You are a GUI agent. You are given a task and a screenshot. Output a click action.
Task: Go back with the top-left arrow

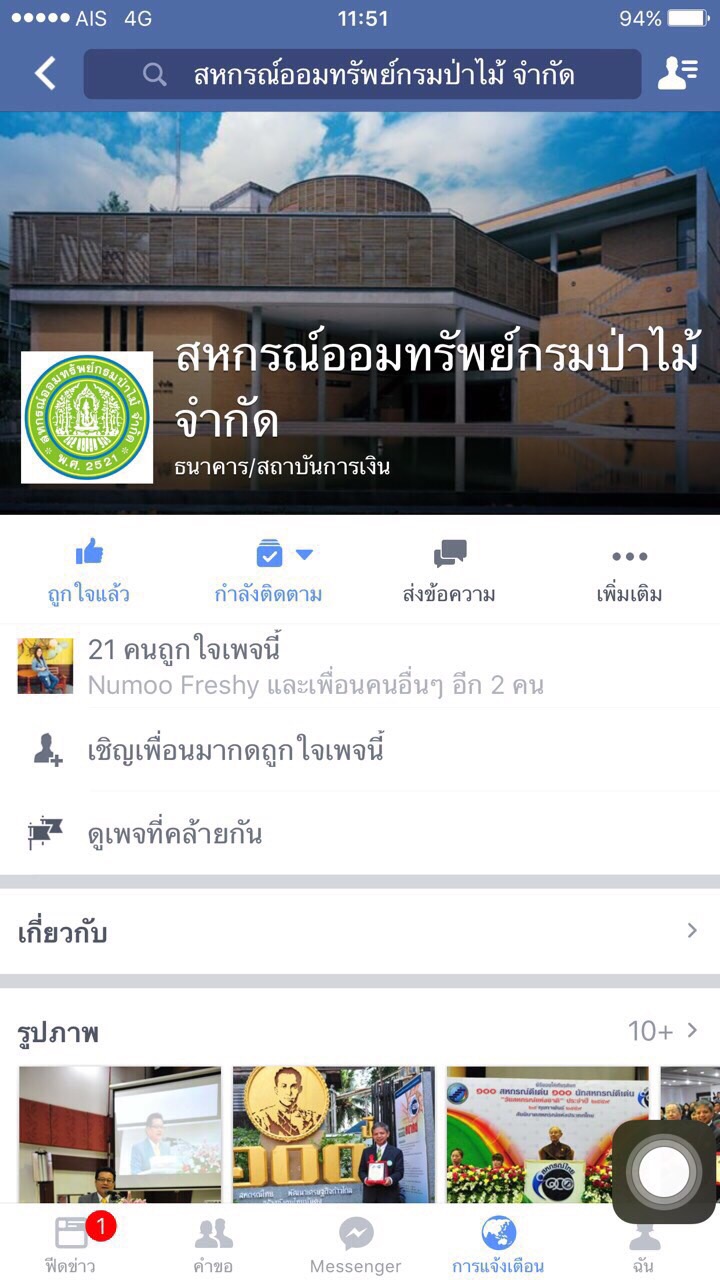coord(44,74)
